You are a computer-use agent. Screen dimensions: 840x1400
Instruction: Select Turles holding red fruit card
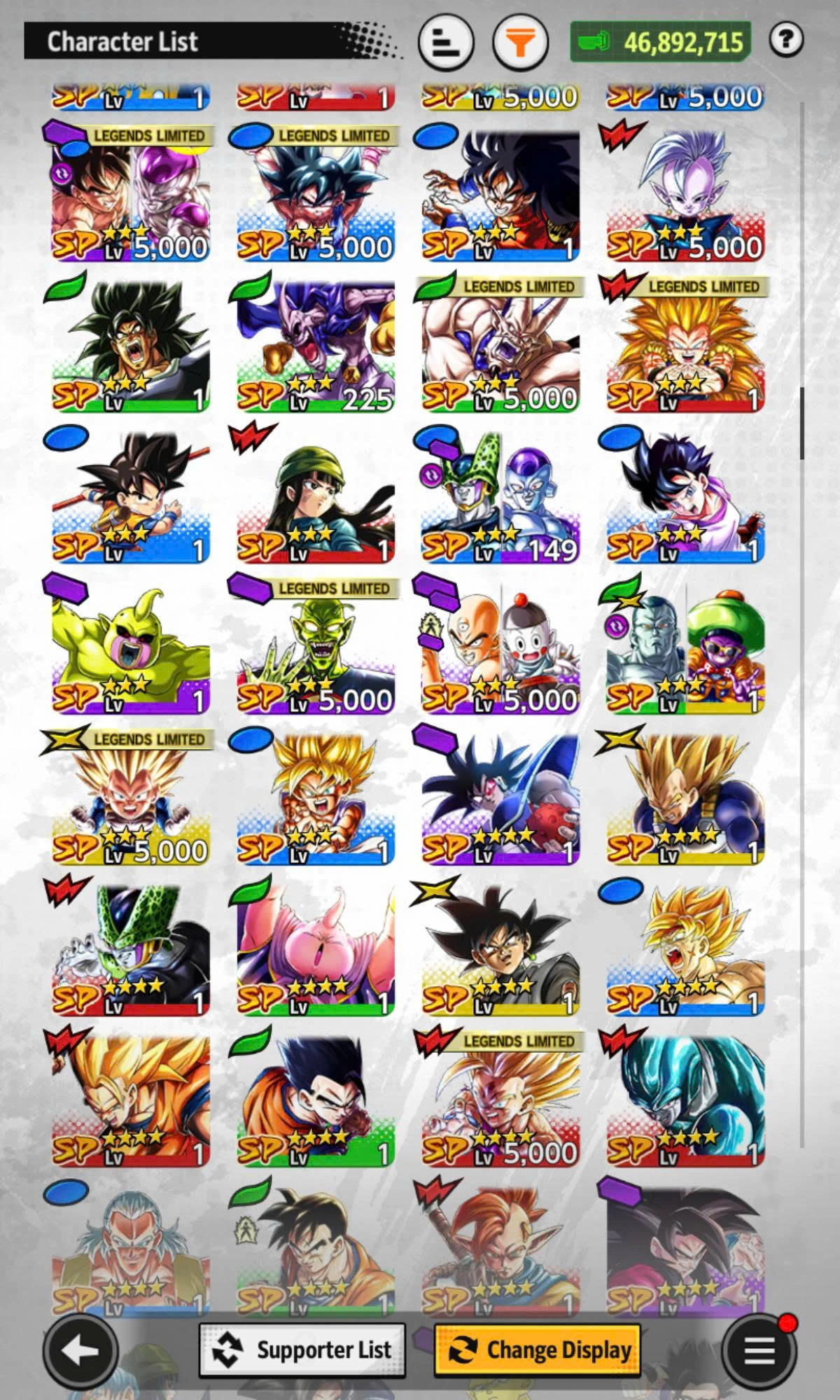(x=500, y=799)
